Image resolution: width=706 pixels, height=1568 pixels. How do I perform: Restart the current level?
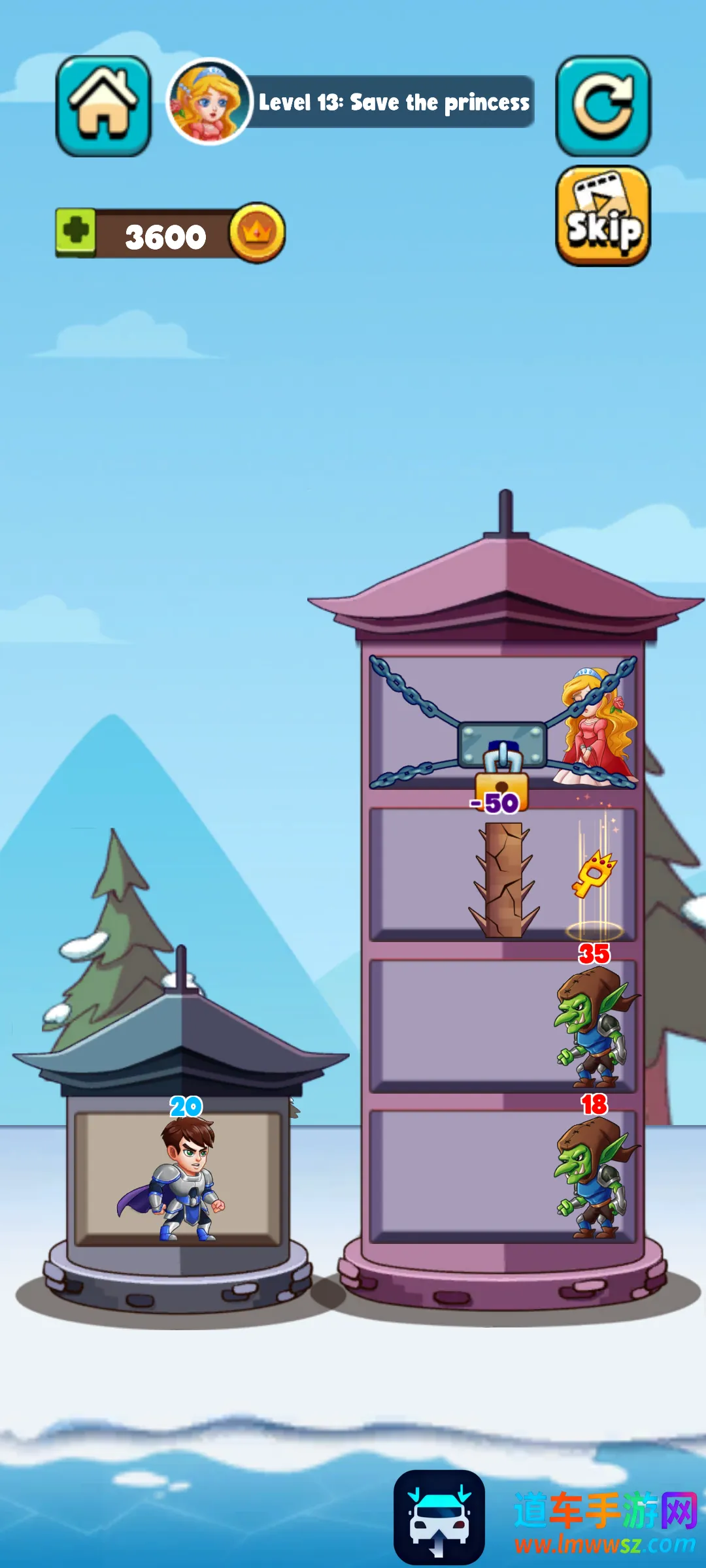(603, 106)
